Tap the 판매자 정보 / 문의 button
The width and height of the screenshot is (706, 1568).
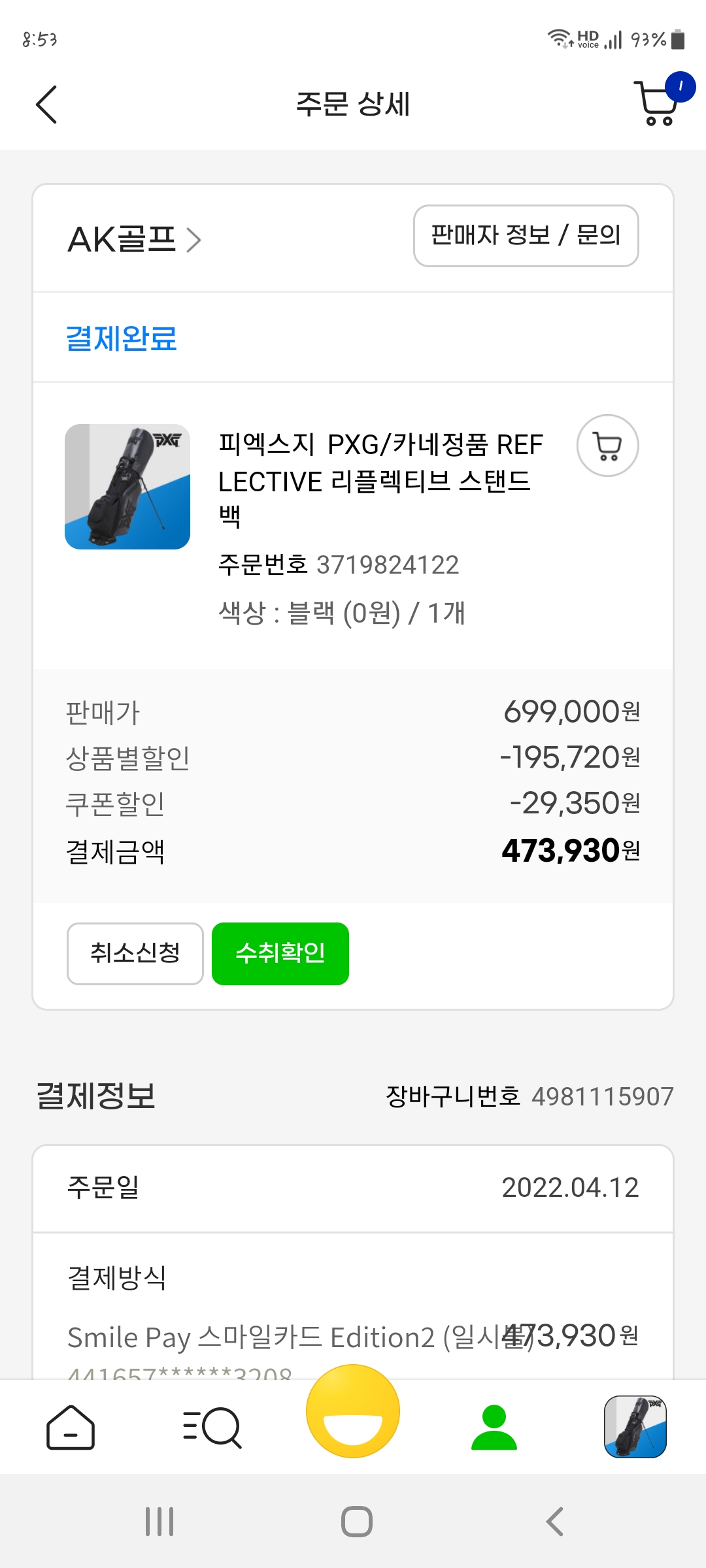point(526,236)
